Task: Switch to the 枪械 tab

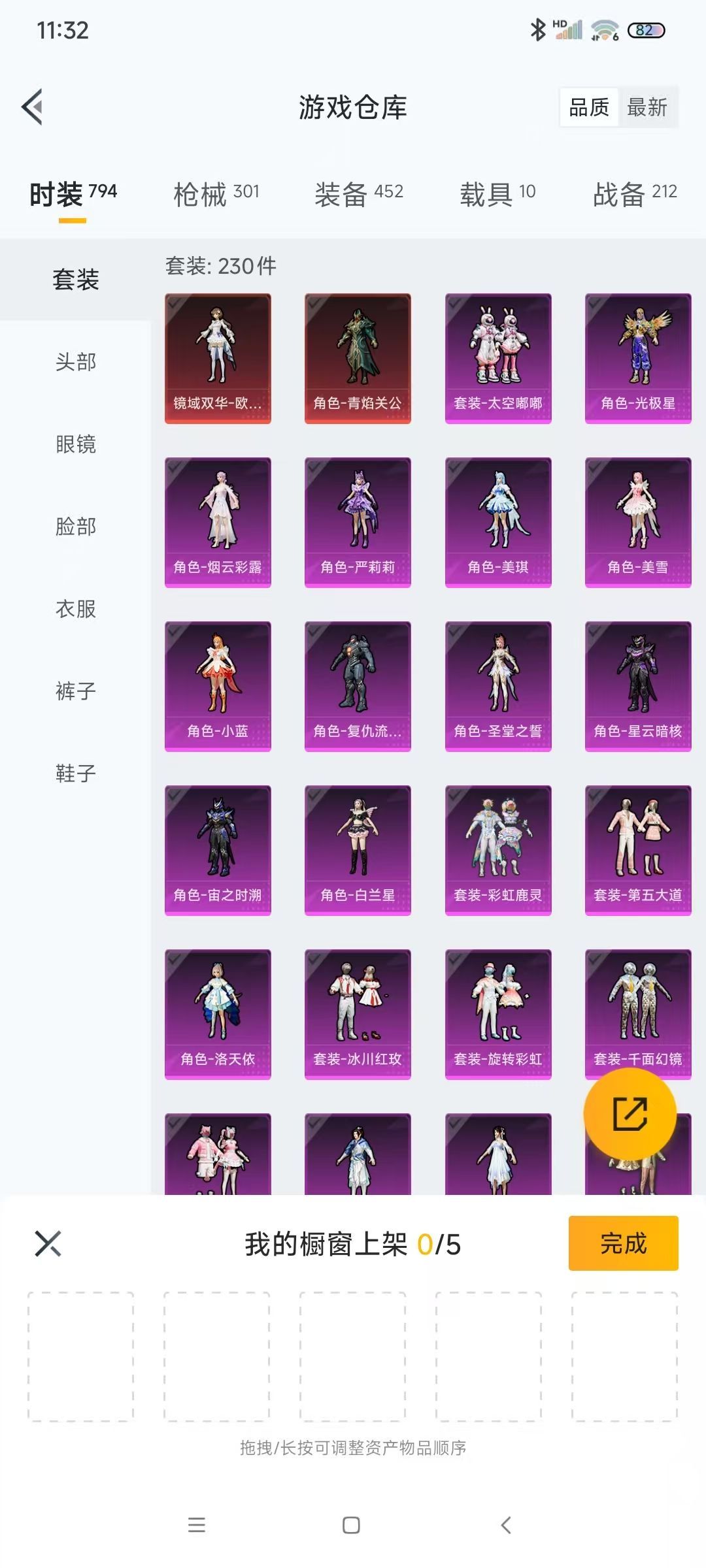Action: [216, 193]
